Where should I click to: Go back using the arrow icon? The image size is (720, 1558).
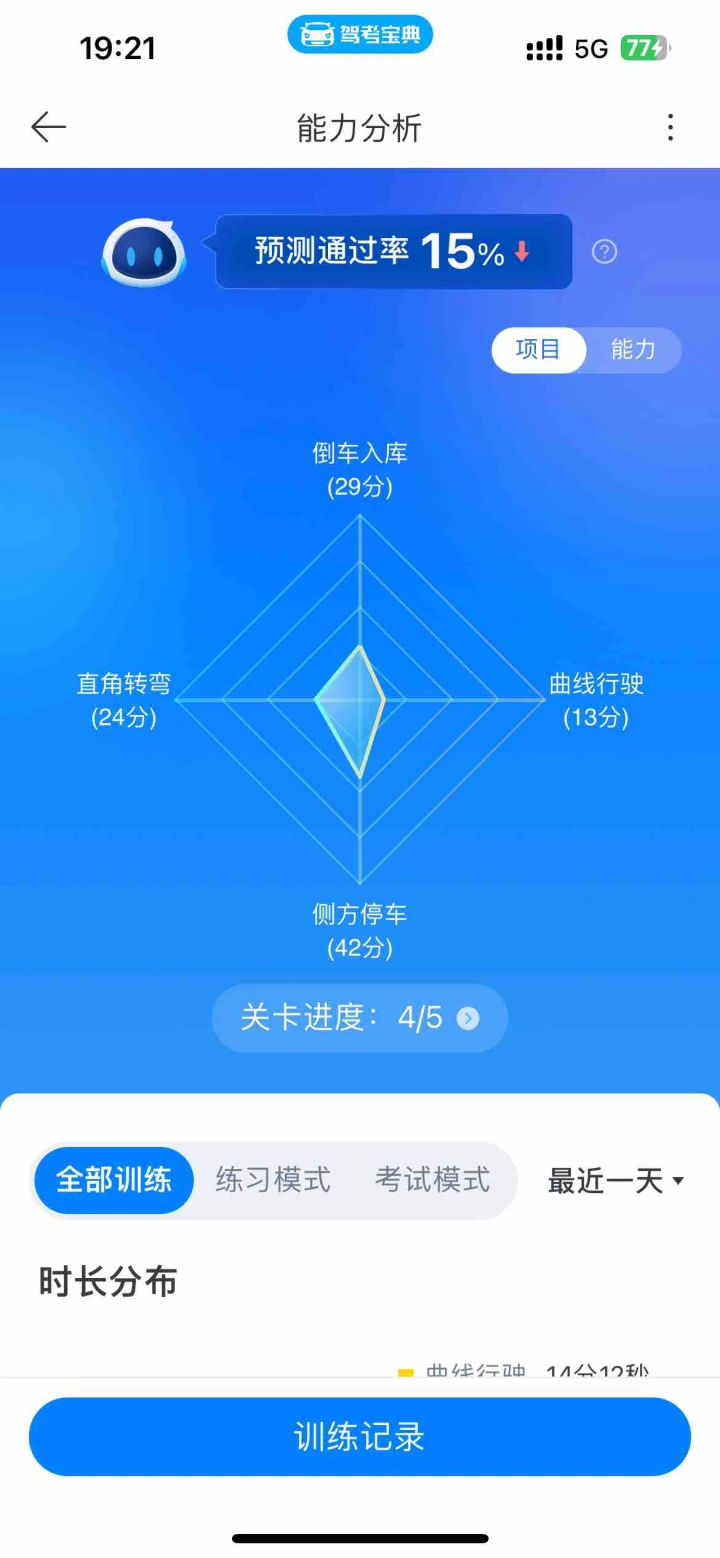pyautogui.click(x=48, y=127)
